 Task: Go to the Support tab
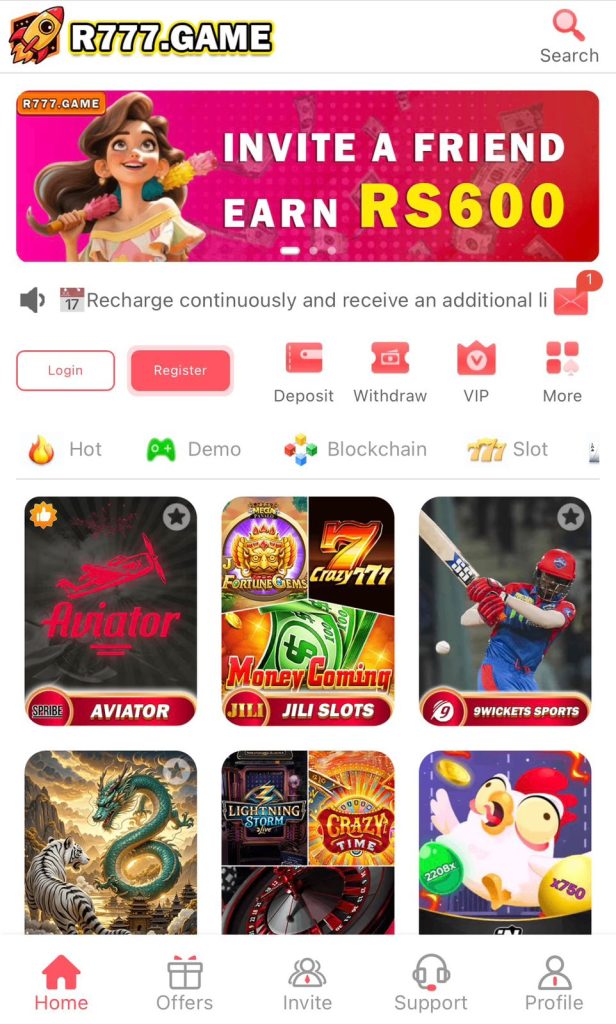coord(431,984)
